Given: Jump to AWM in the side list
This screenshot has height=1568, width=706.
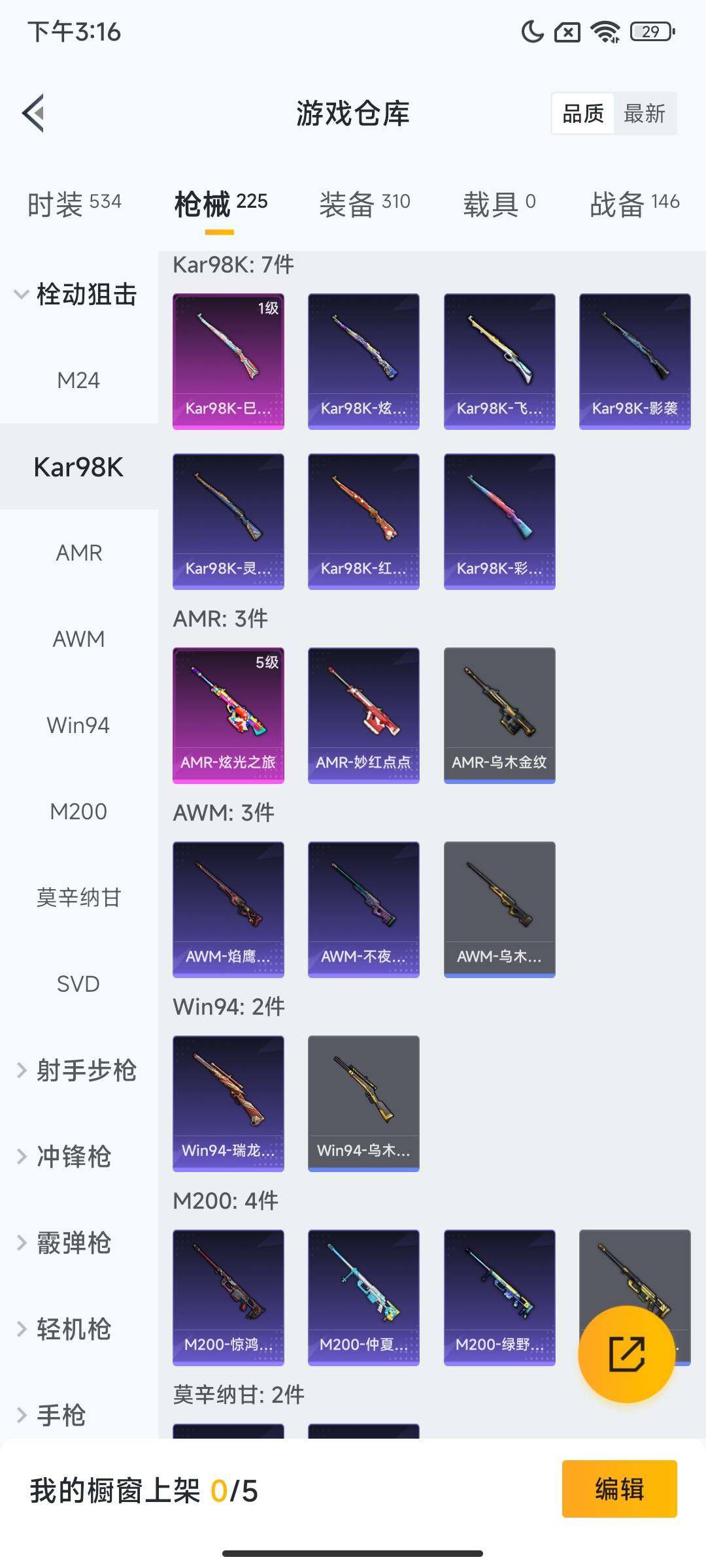Looking at the screenshot, I should [78, 639].
